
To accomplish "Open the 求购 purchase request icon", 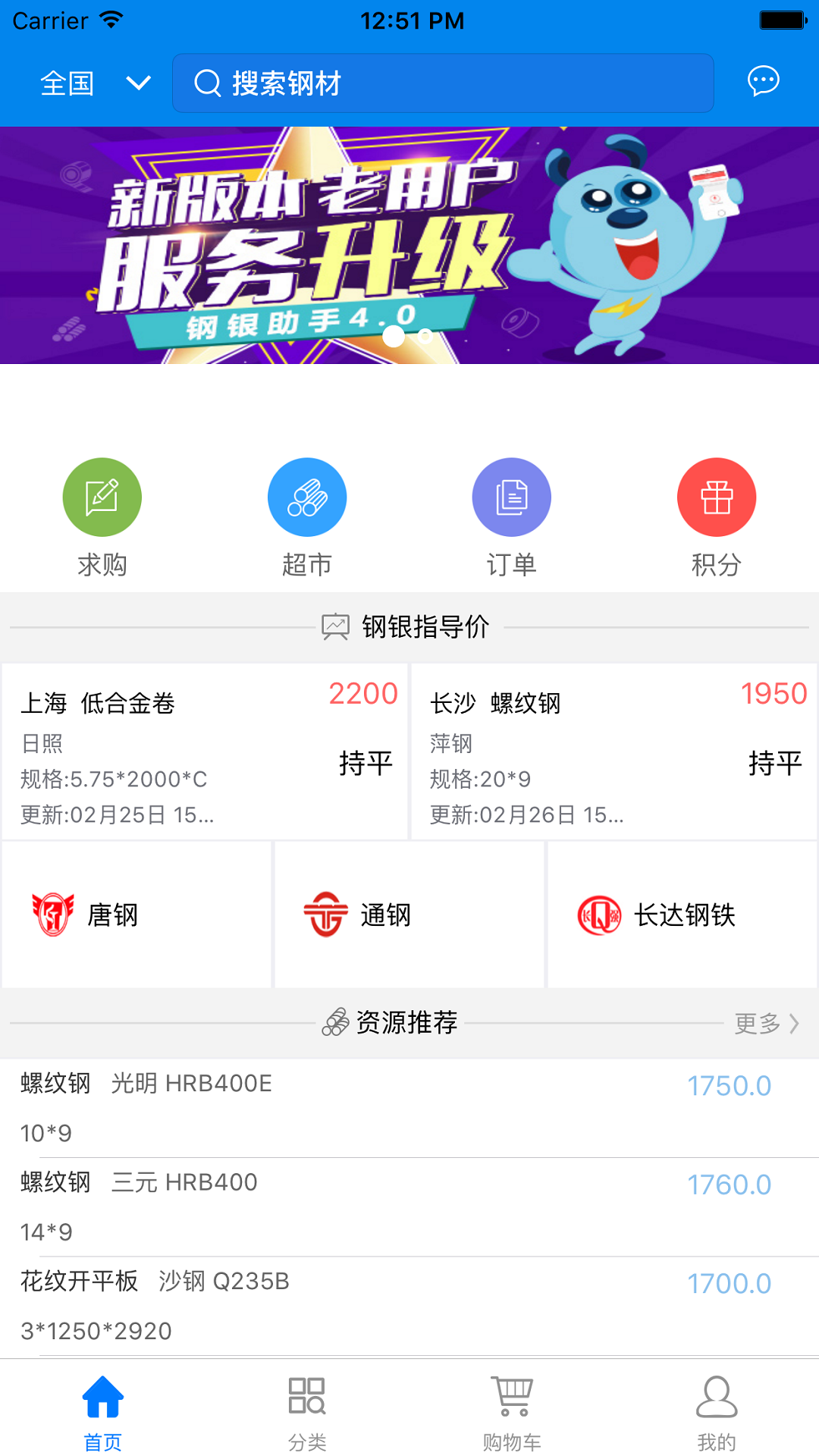I will pos(101,497).
